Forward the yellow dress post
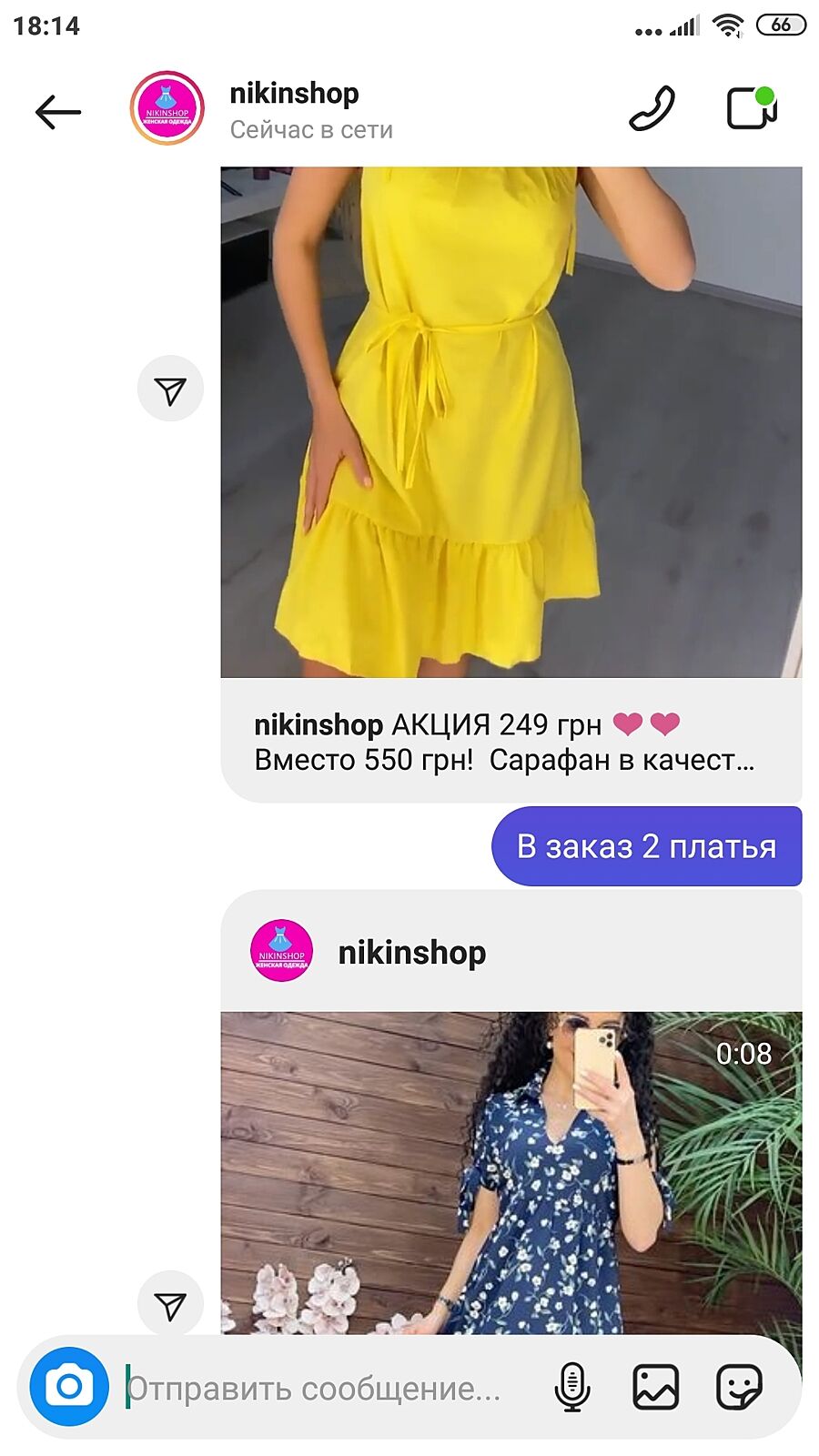The height and width of the screenshot is (1456, 819). click(170, 389)
